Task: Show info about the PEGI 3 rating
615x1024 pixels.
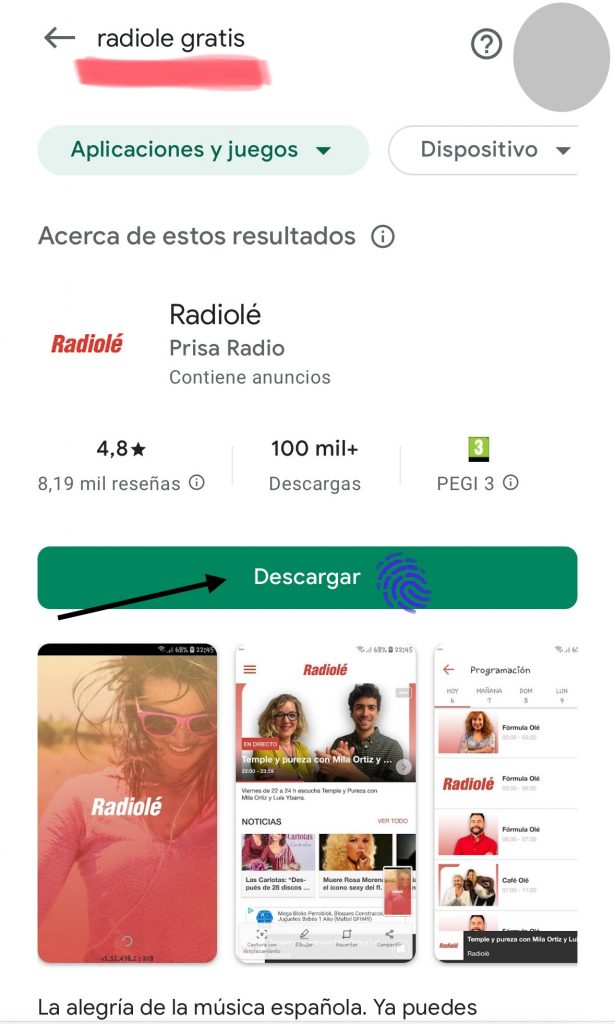Action: (511, 483)
